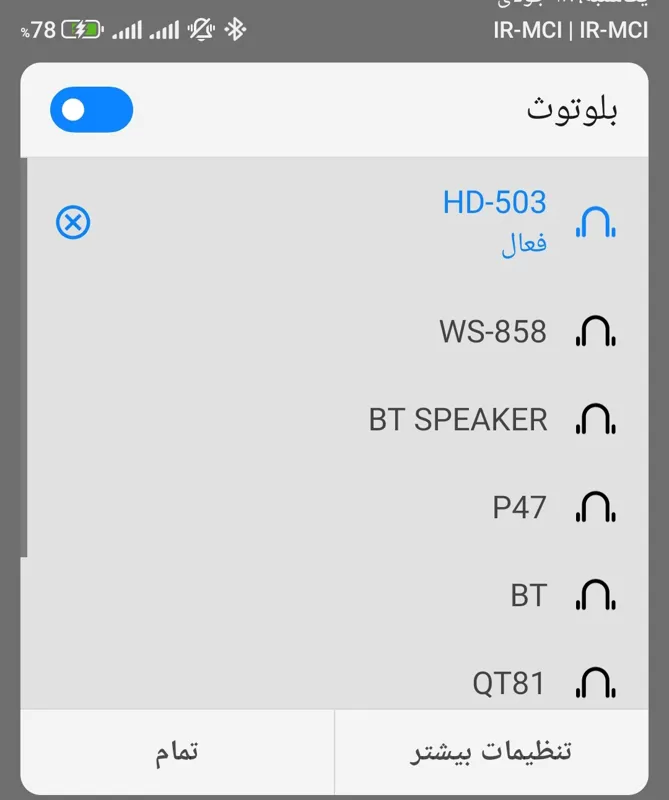The width and height of the screenshot is (669, 800).
Task: Disconnect HD-503 with the X icon
Action: [x=73, y=222]
